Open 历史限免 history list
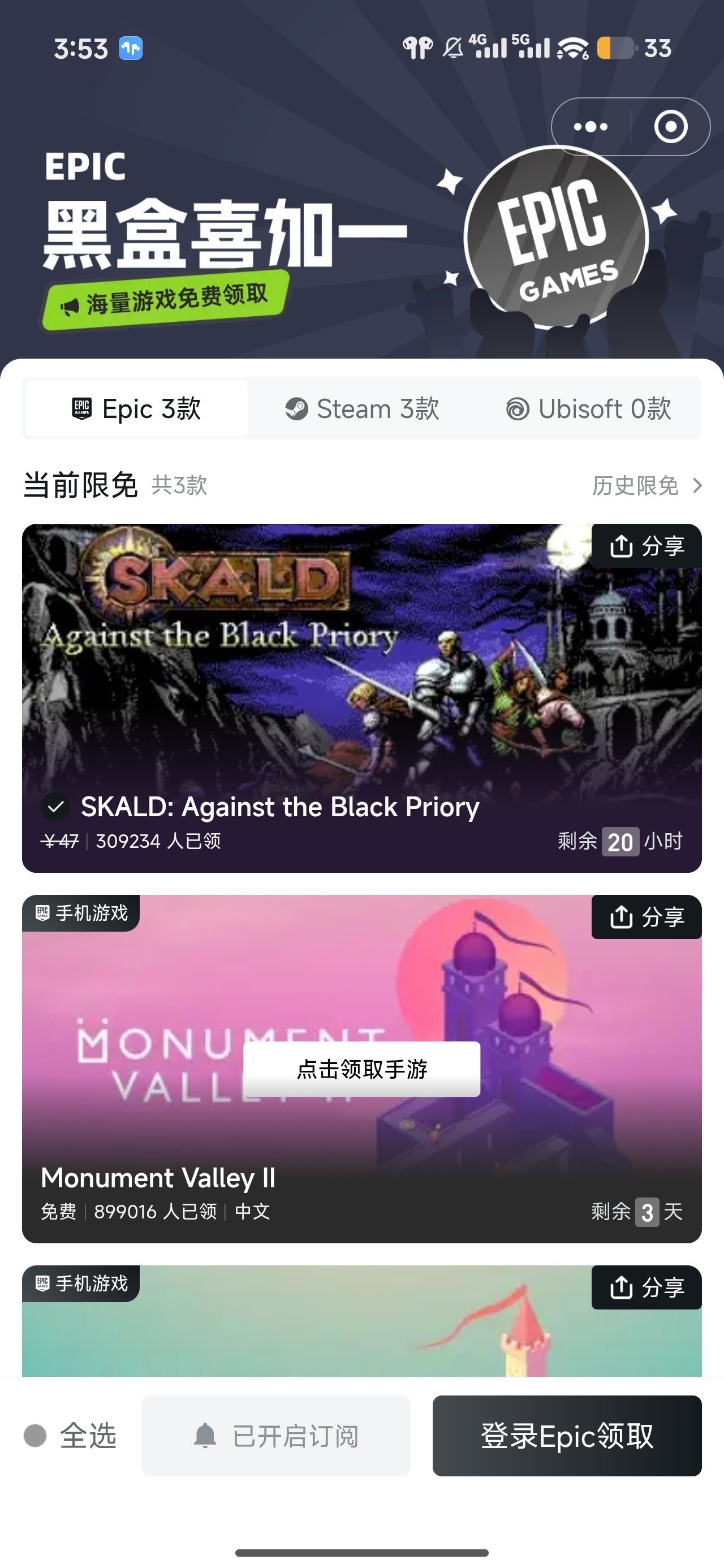The height and width of the screenshot is (1568, 724). (x=647, y=486)
